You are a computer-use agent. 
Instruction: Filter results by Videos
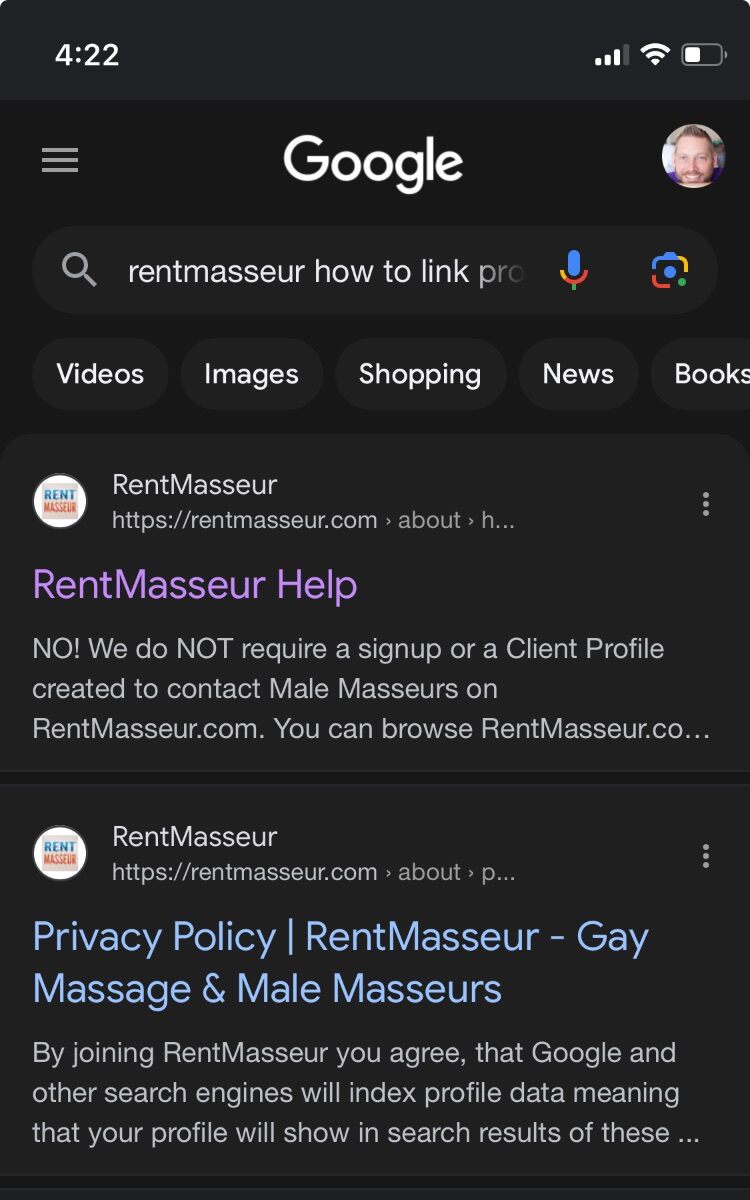100,374
